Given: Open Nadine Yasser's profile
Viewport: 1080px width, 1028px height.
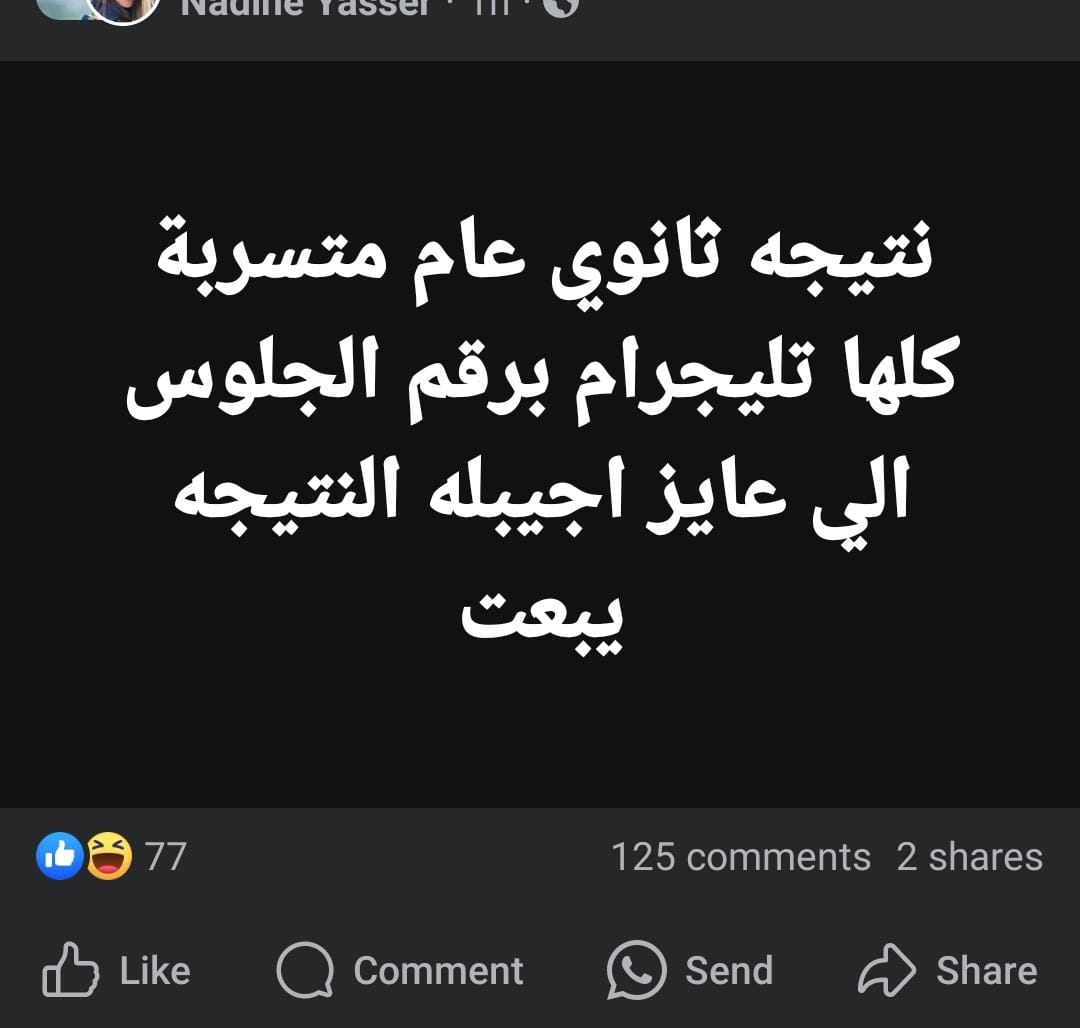Looking at the screenshot, I should tap(304, 6).
